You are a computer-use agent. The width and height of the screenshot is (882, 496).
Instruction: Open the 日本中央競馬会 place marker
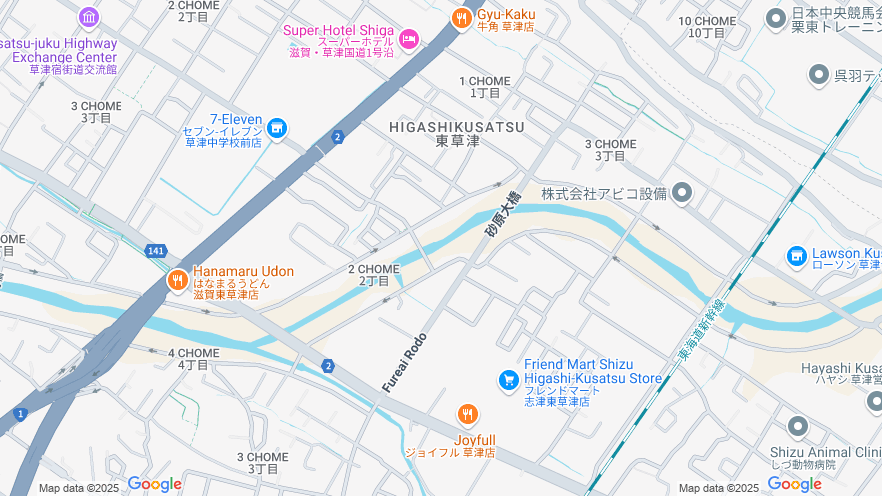[776, 18]
